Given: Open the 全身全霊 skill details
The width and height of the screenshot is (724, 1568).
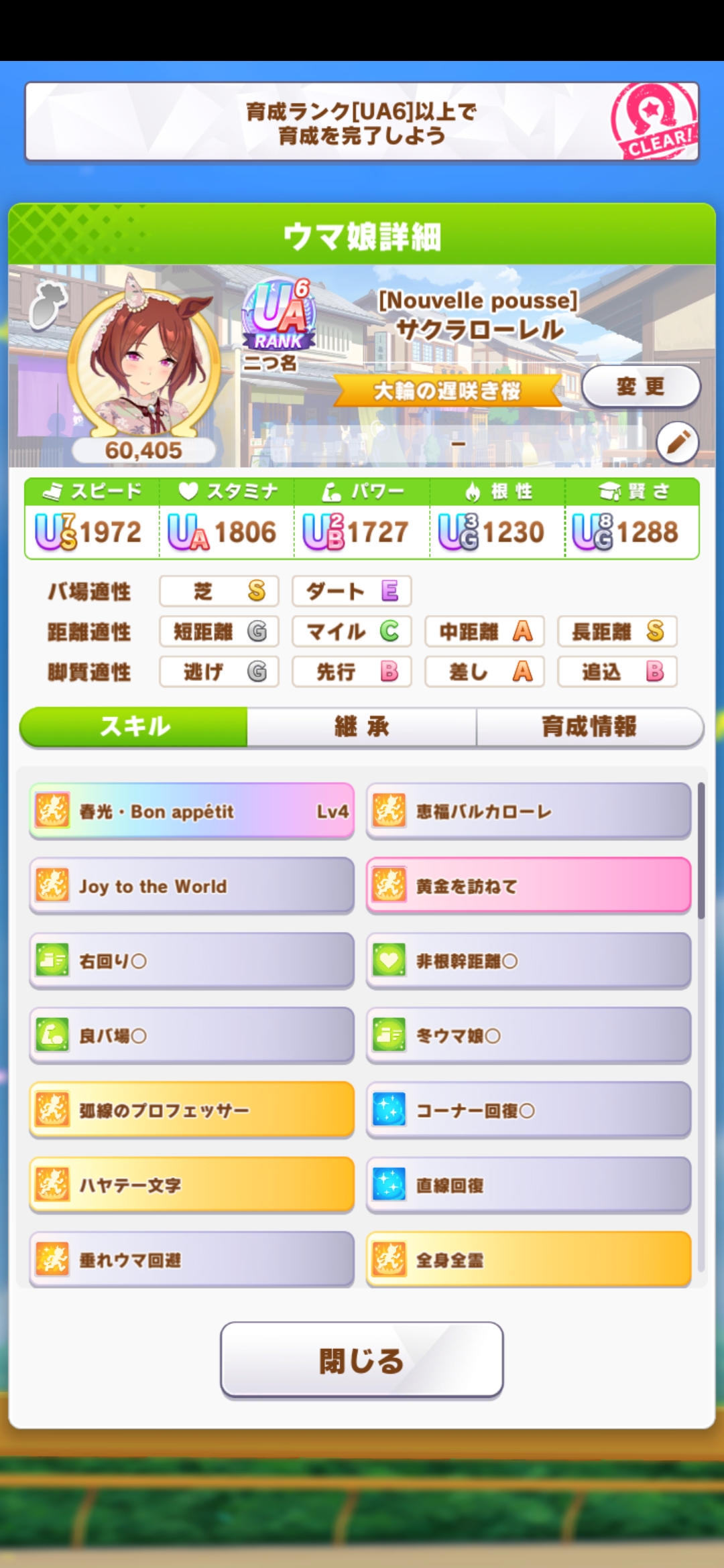Looking at the screenshot, I should [528, 1260].
